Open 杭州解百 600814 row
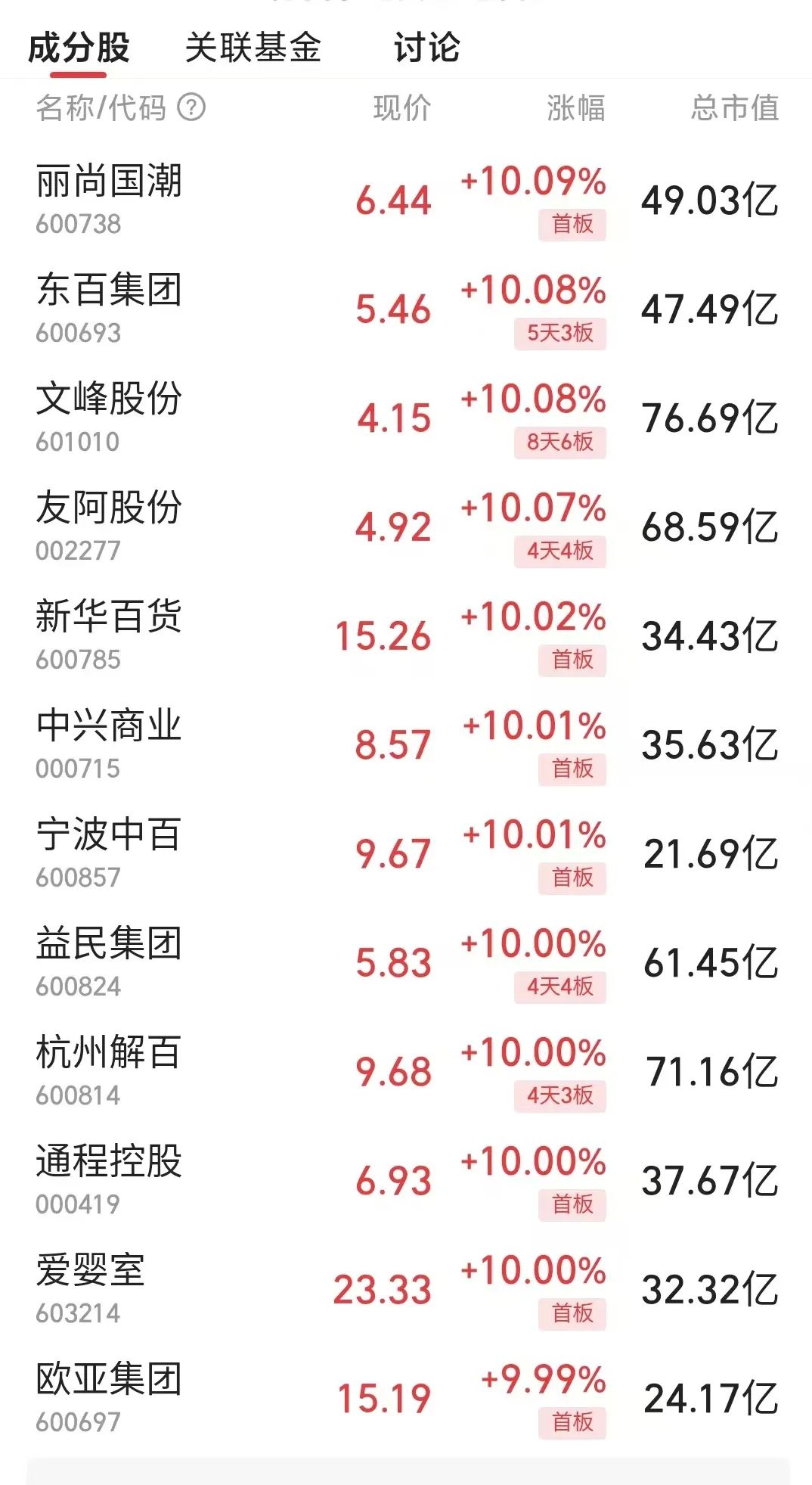 [x=406, y=1072]
